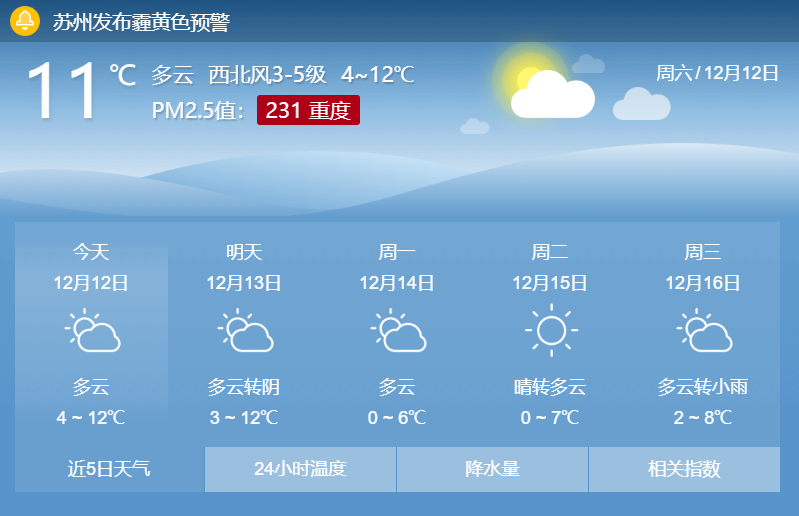Screen dimensions: 799x516
Task: Open the 降水量 tab
Action: pyautogui.click(x=492, y=469)
